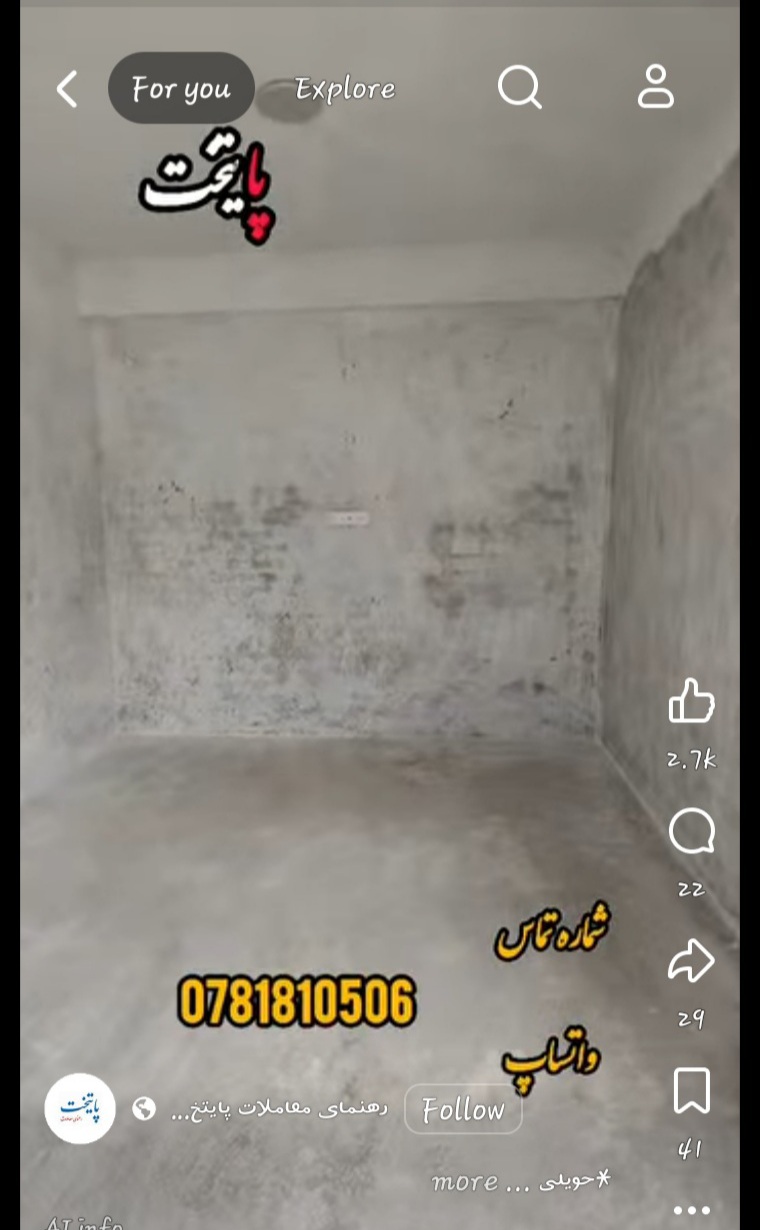Screen dimensions: 760x1230
Task: Open the comments on this video
Action: 691,832
